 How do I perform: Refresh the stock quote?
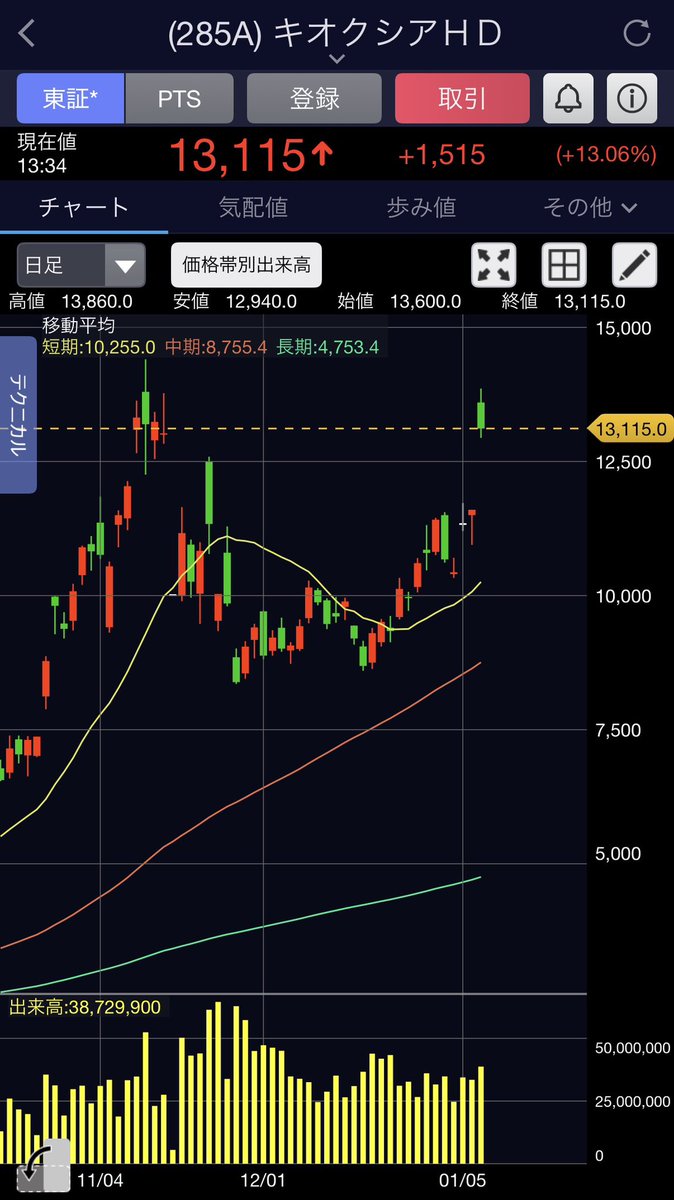pyautogui.click(x=637, y=34)
